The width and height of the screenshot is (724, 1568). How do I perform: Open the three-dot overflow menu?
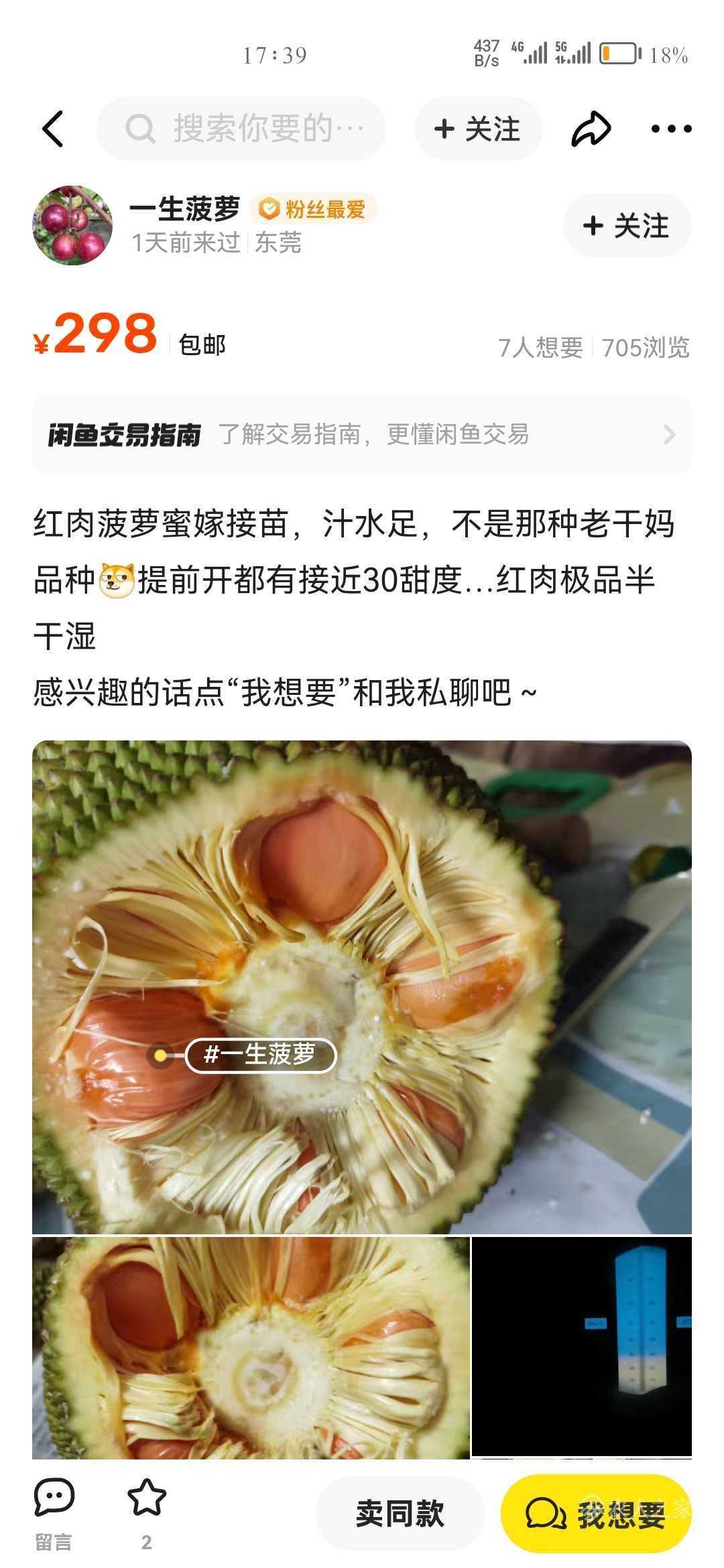coord(671,129)
